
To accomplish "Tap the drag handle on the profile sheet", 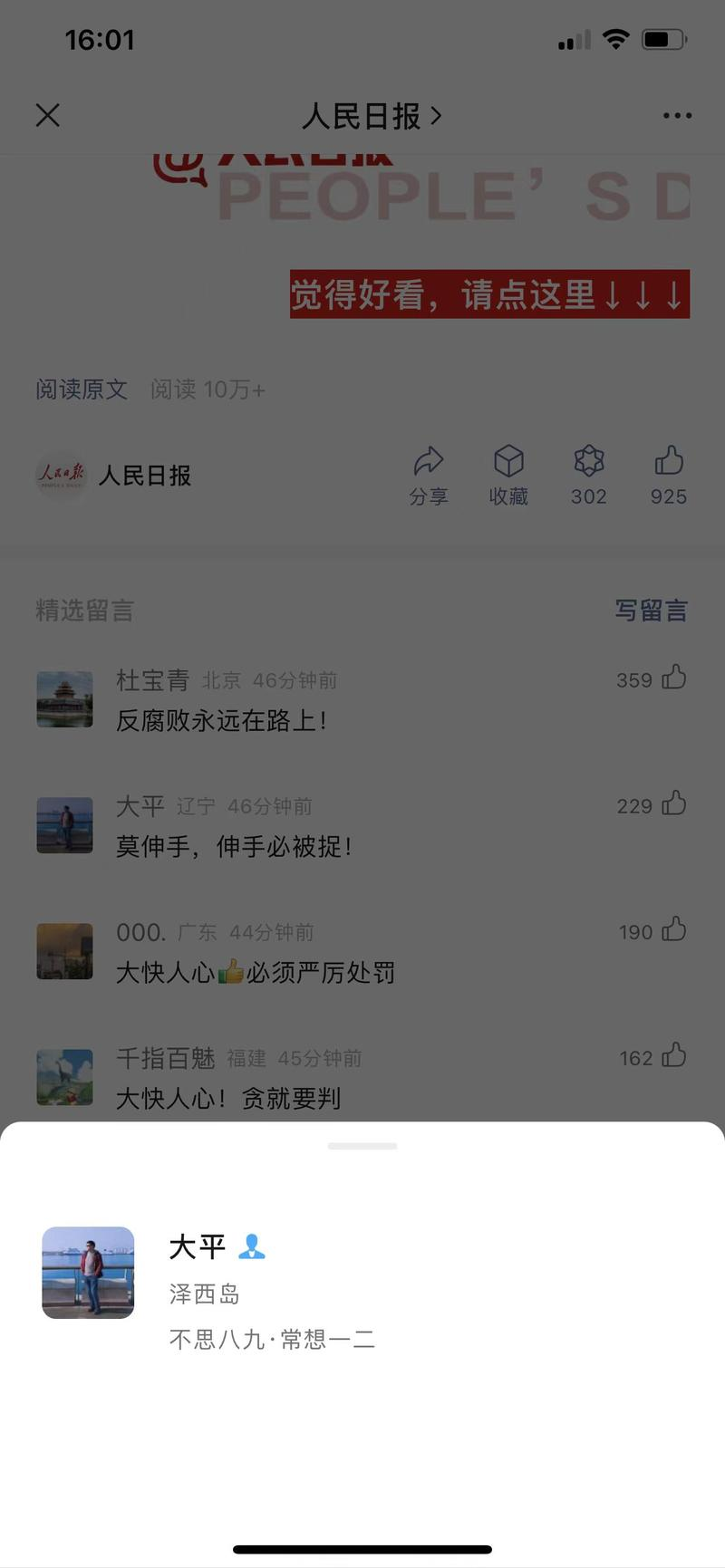I will [x=362, y=1145].
